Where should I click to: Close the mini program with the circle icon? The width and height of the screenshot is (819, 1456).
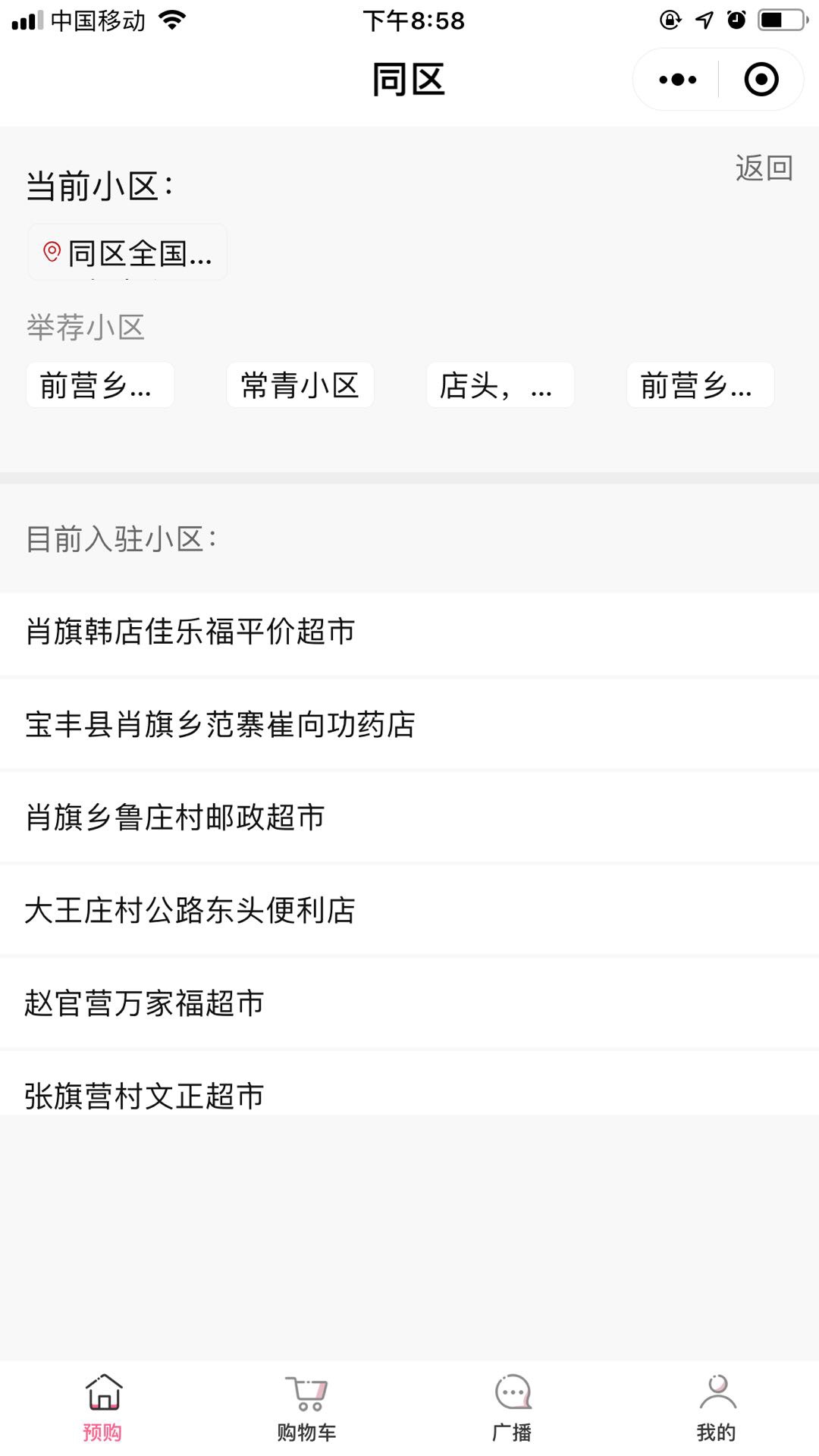[x=761, y=80]
